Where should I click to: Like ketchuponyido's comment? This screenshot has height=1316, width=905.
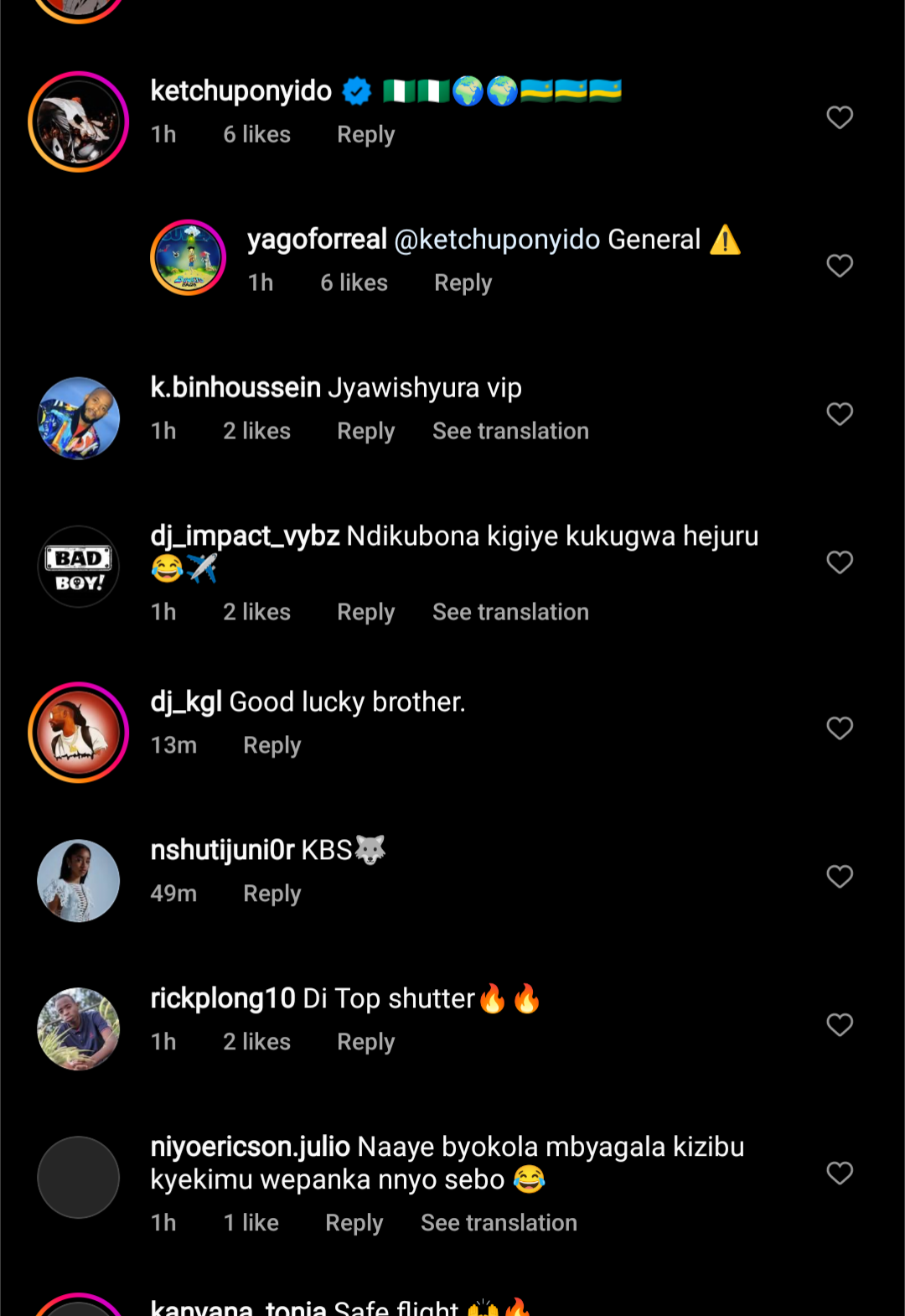pos(840,117)
